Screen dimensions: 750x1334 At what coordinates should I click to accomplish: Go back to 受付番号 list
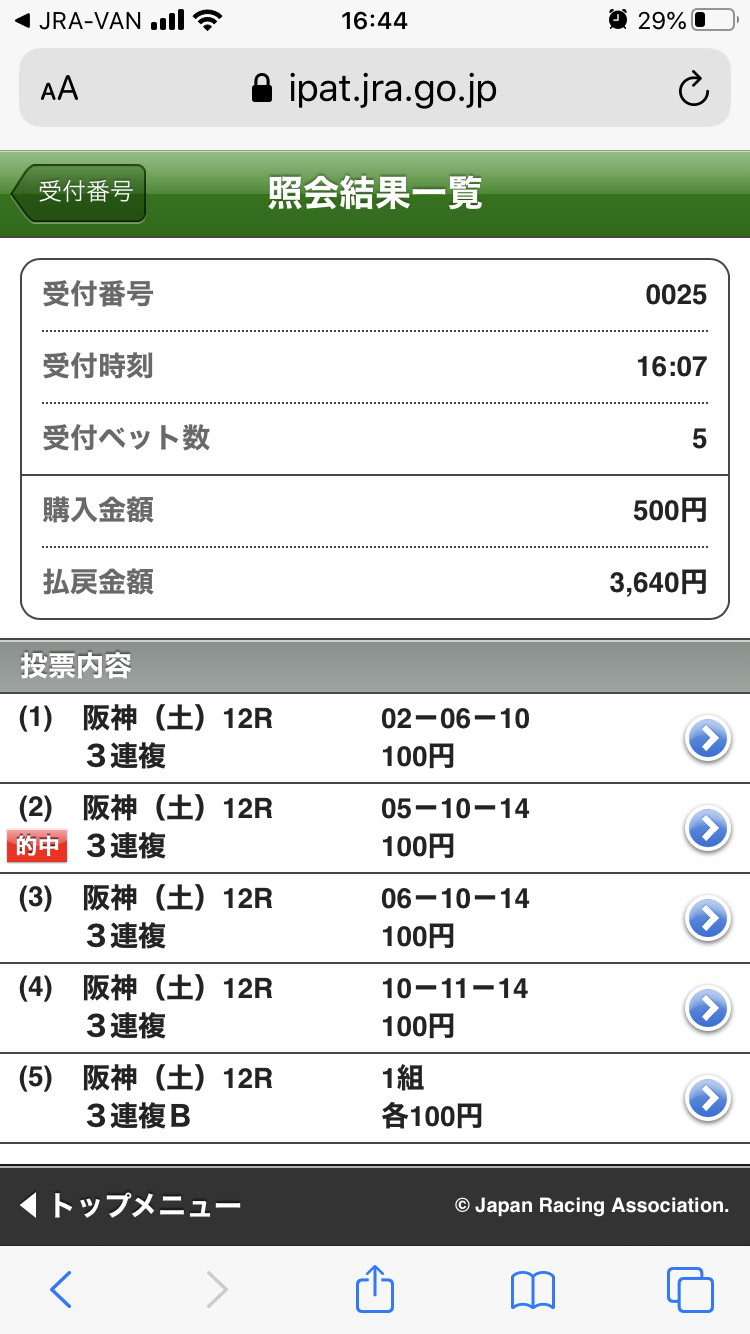tap(80, 192)
